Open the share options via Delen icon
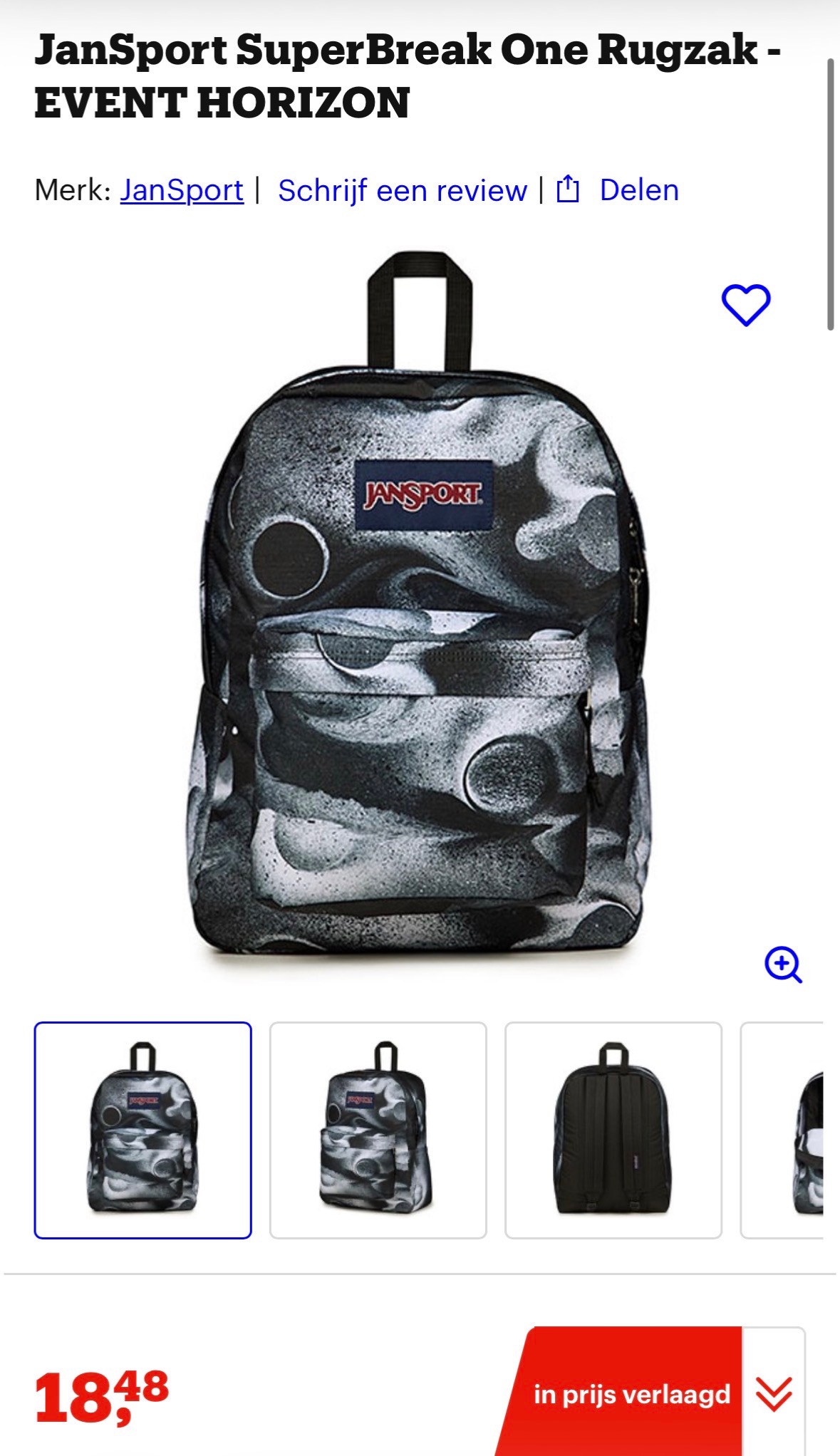840x1456 pixels. [637, 189]
